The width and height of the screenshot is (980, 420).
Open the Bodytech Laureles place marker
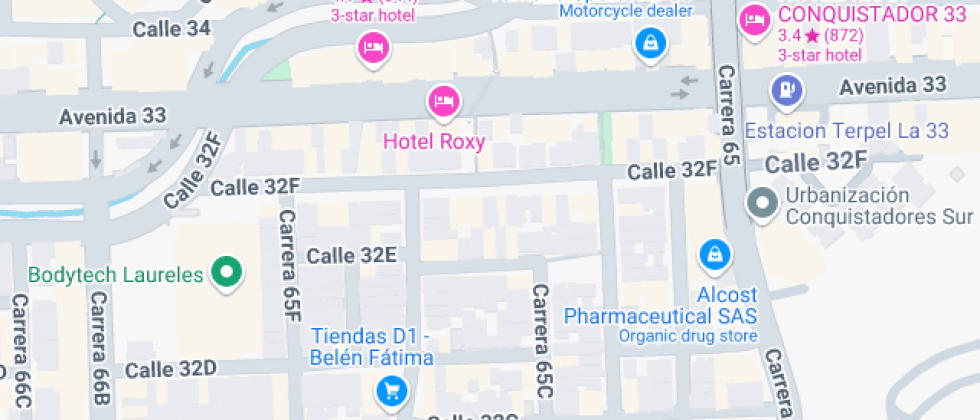227,273
